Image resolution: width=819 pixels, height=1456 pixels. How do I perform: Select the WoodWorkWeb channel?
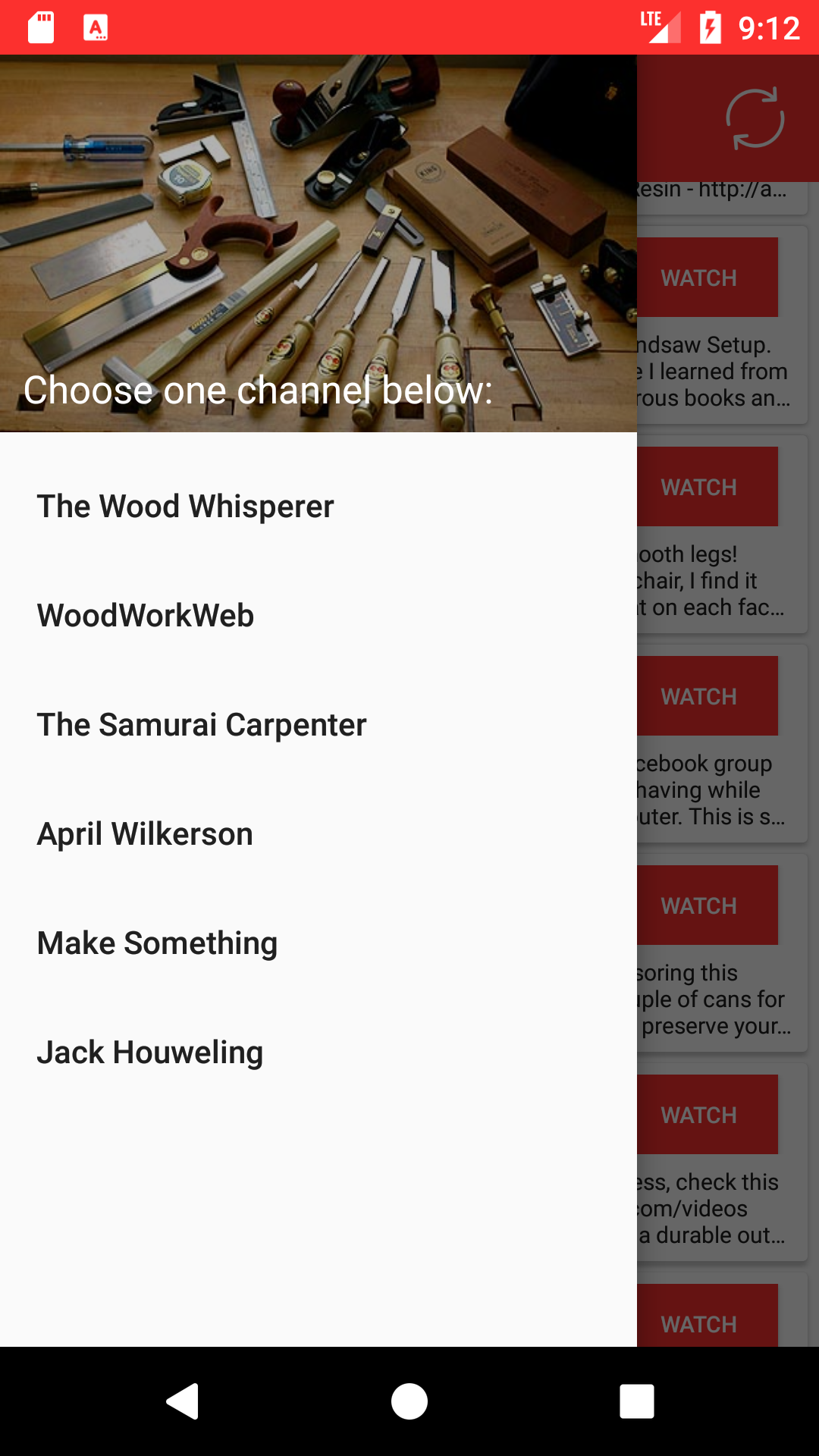pos(146,616)
